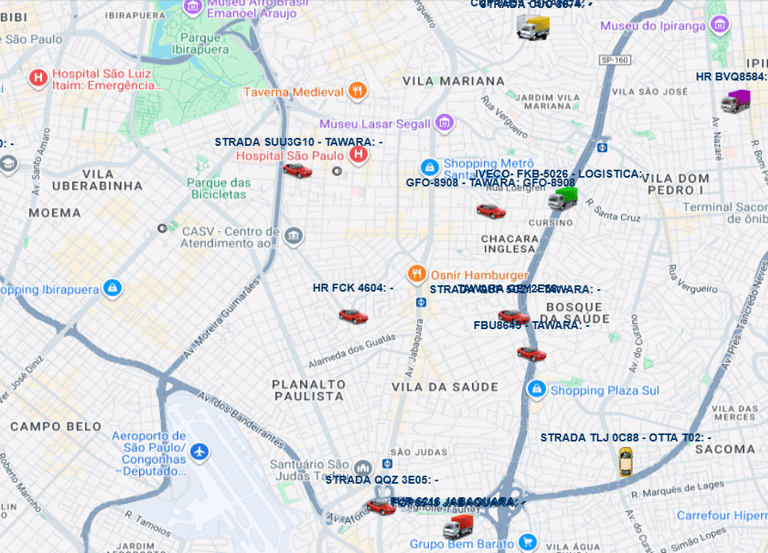768x553 pixels.
Task: Open Shopping Plaza Sul place pin
Action: click(536, 389)
